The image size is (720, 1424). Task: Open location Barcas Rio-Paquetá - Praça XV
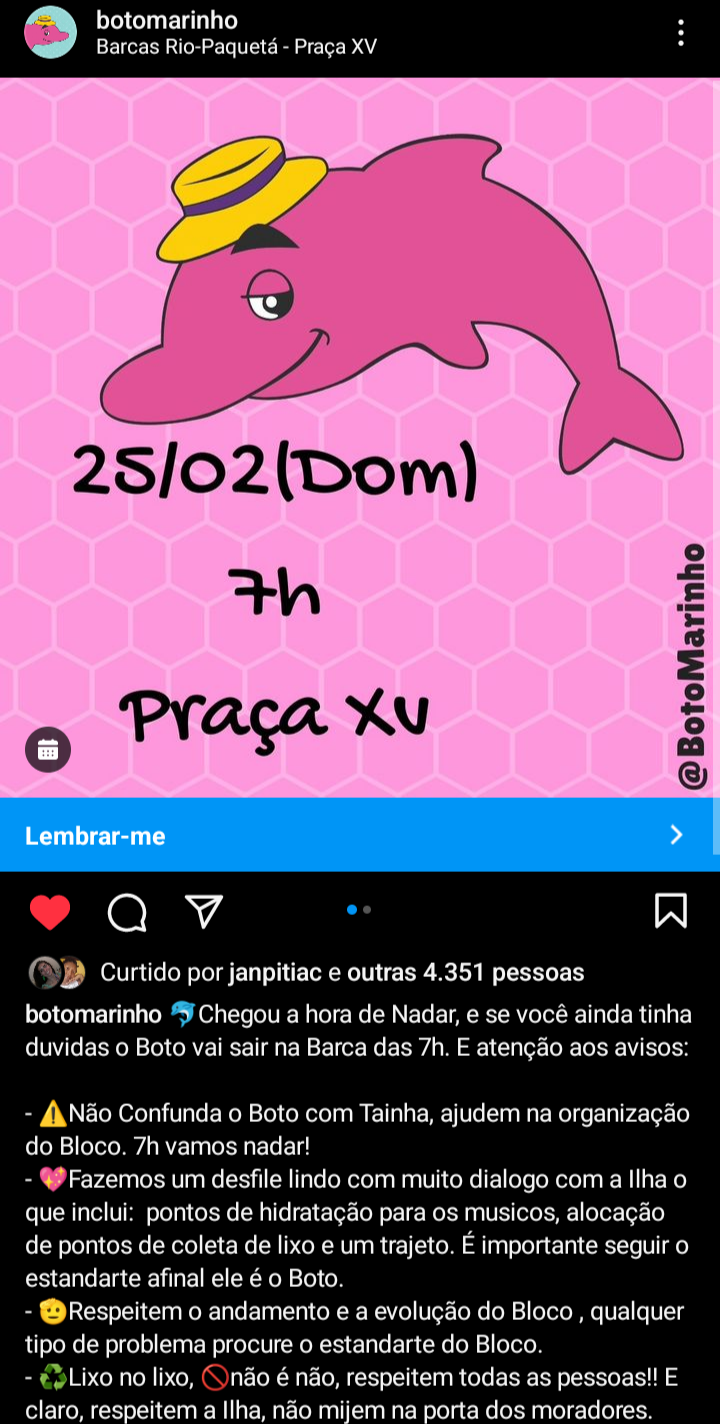(x=236, y=47)
